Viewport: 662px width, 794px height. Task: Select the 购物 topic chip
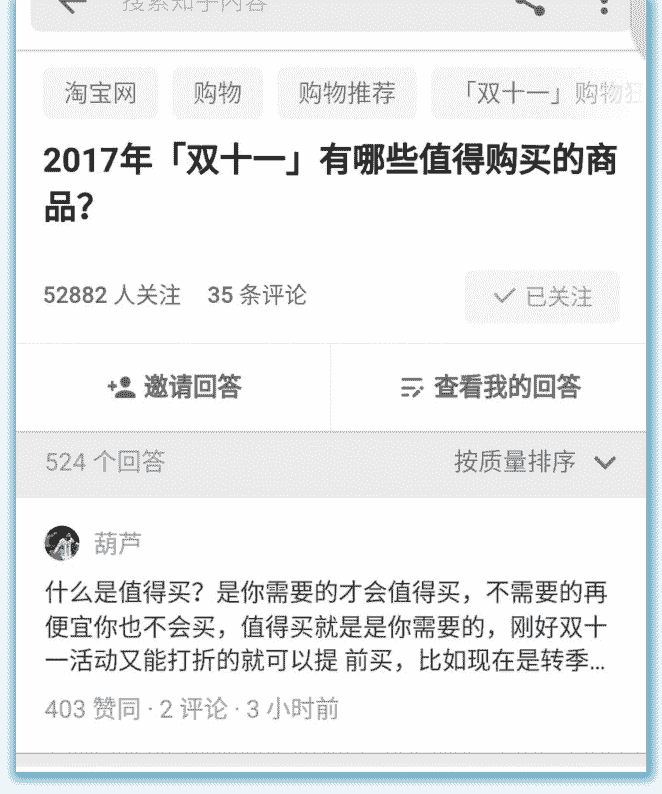tap(217, 94)
